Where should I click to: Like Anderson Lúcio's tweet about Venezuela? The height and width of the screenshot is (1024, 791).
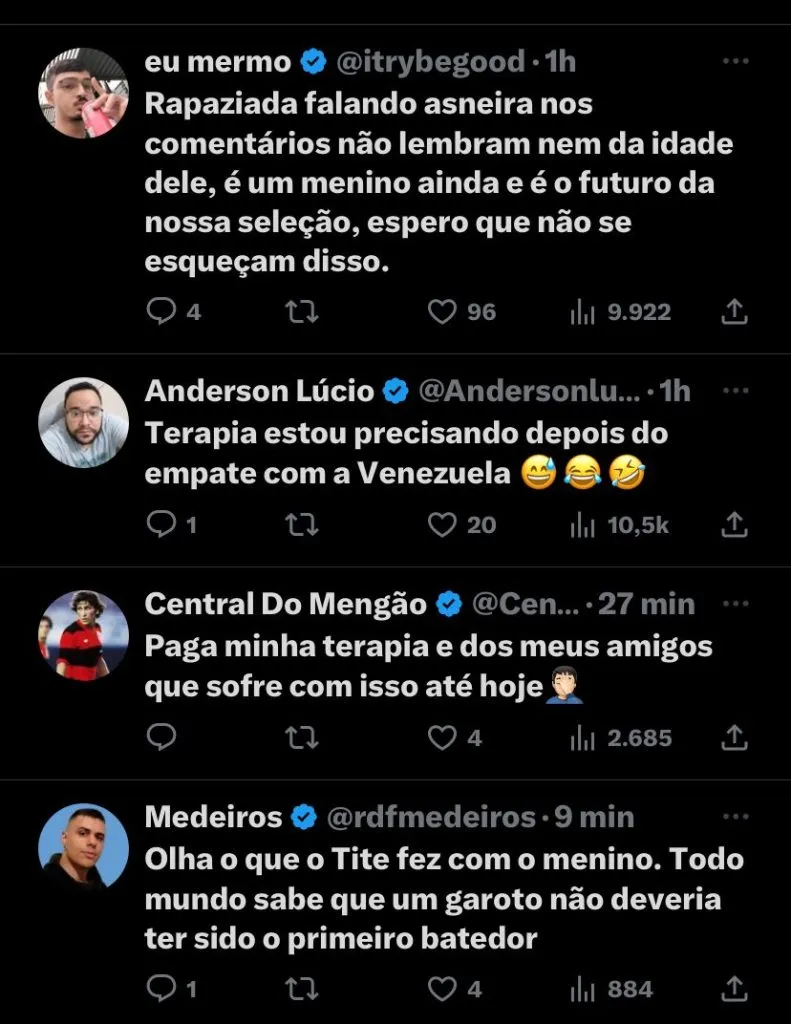click(x=442, y=524)
